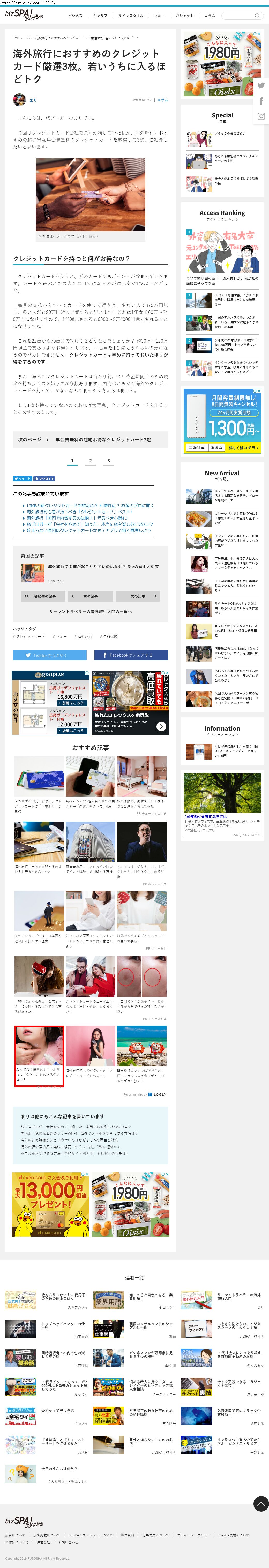Jump to page 3 of the article
Screen dimensions: 269x1568
pos(109,461)
